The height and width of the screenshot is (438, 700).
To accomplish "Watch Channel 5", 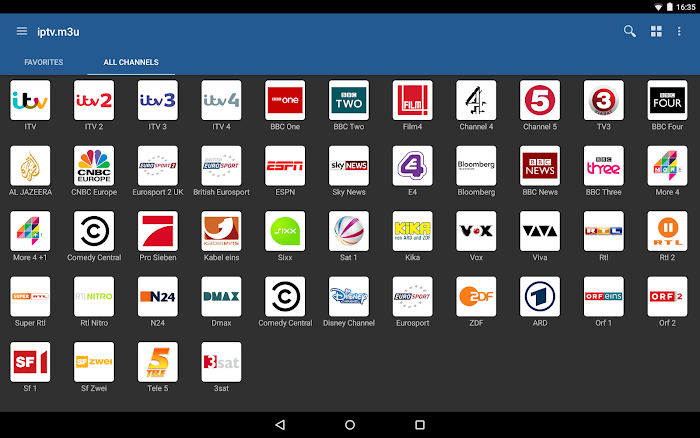I will 540,101.
